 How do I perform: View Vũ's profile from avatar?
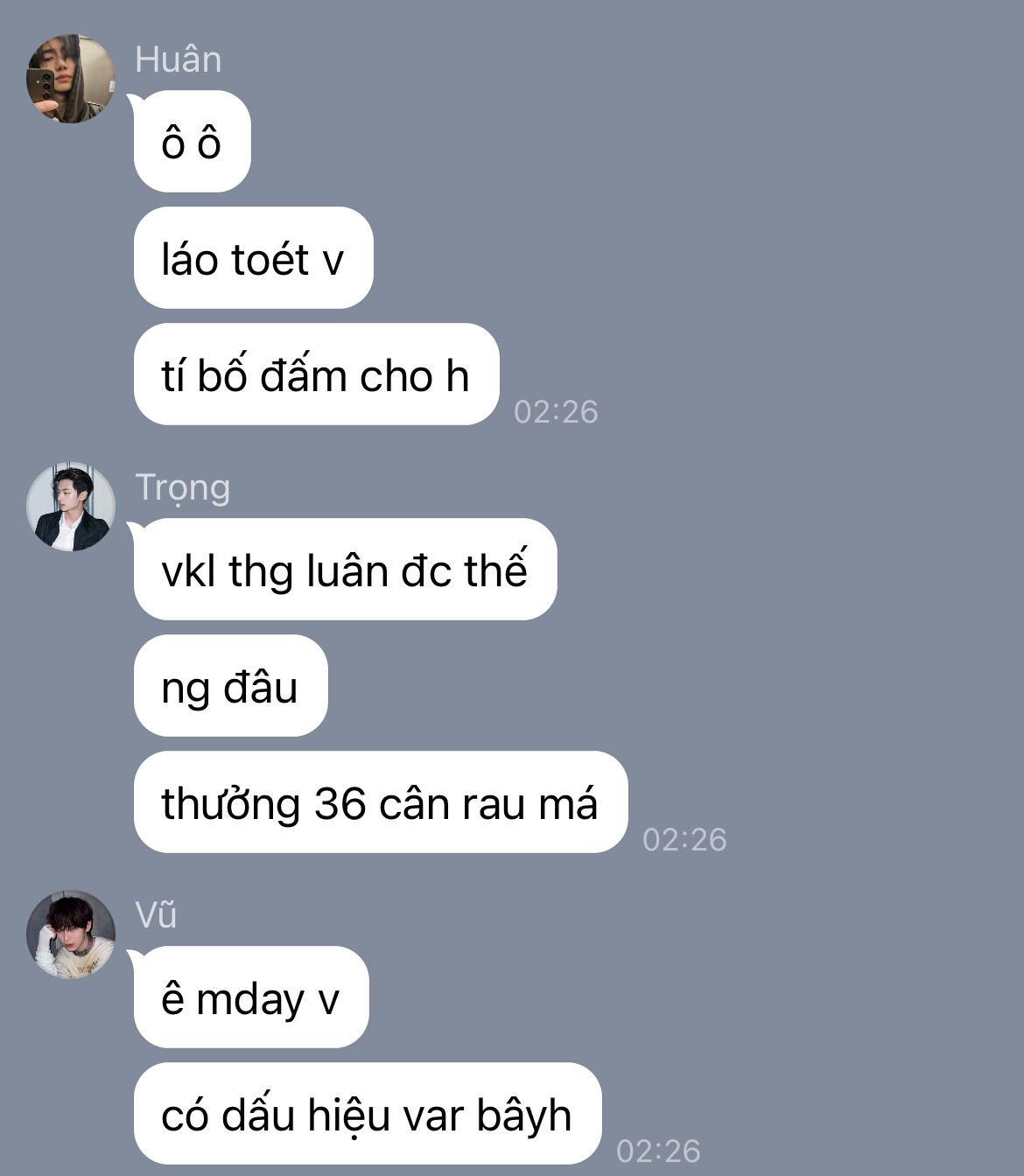click(x=71, y=934)
